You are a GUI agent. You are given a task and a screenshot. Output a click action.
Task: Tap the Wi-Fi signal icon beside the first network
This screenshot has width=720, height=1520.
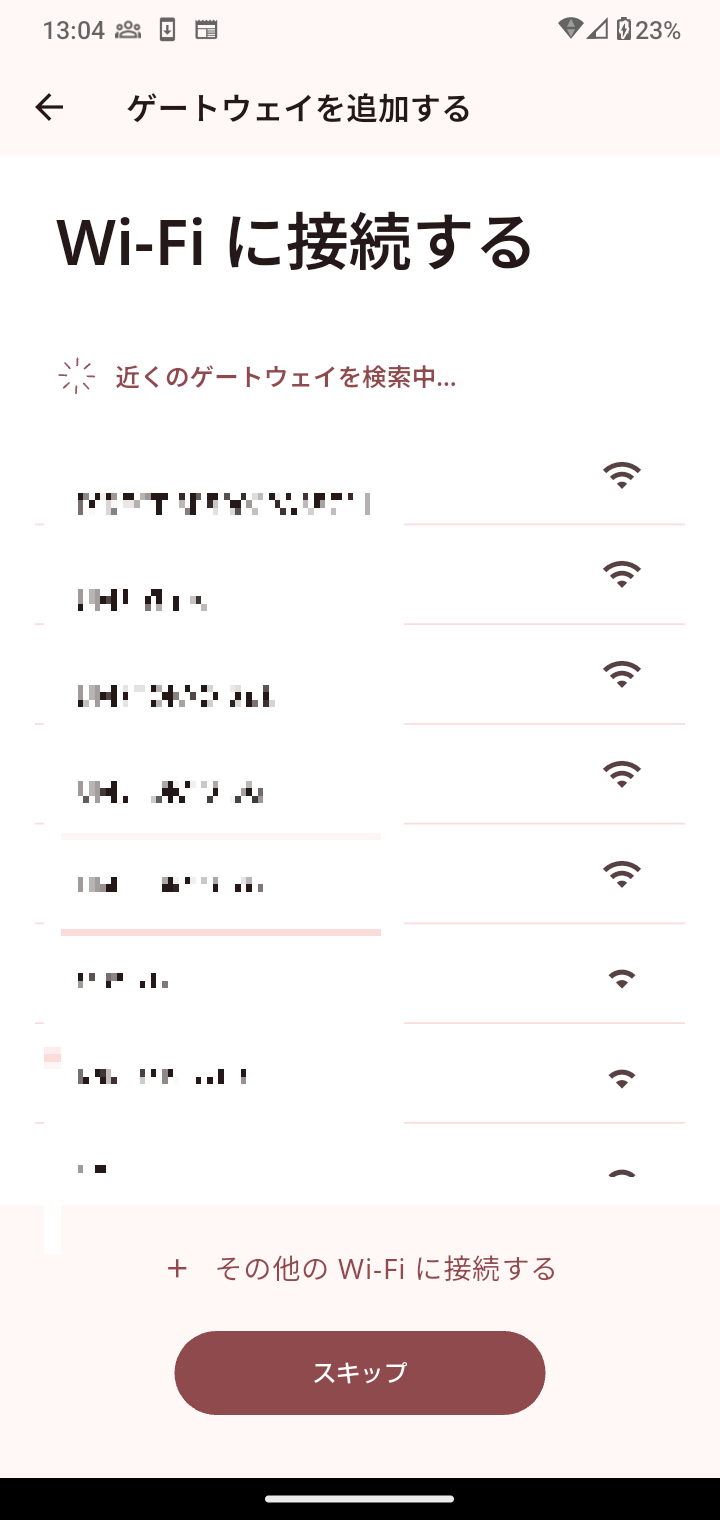[x=621, y=475]
